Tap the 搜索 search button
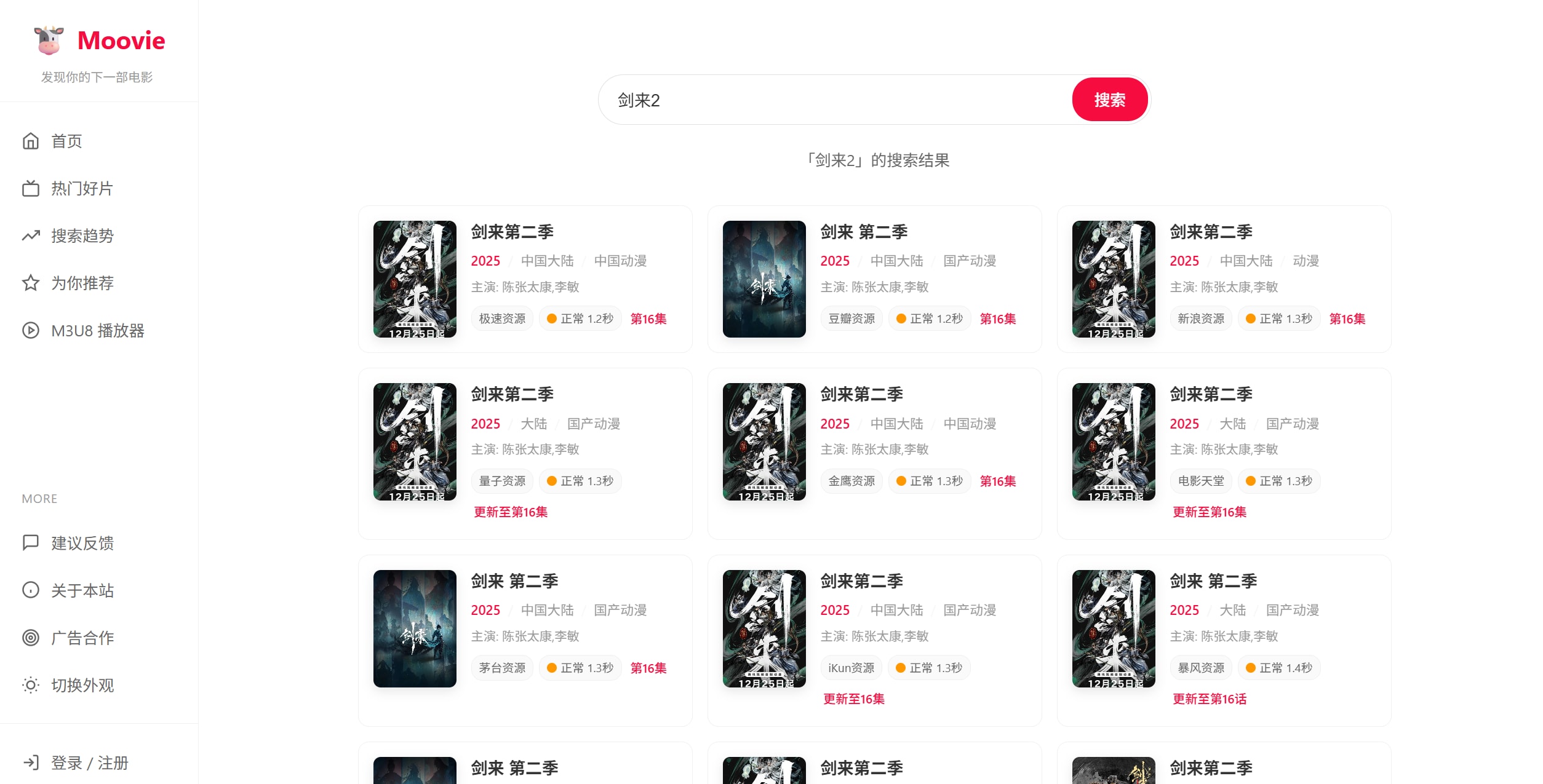The width and height of the screenshot is (1543, 784). point(1109,100)
